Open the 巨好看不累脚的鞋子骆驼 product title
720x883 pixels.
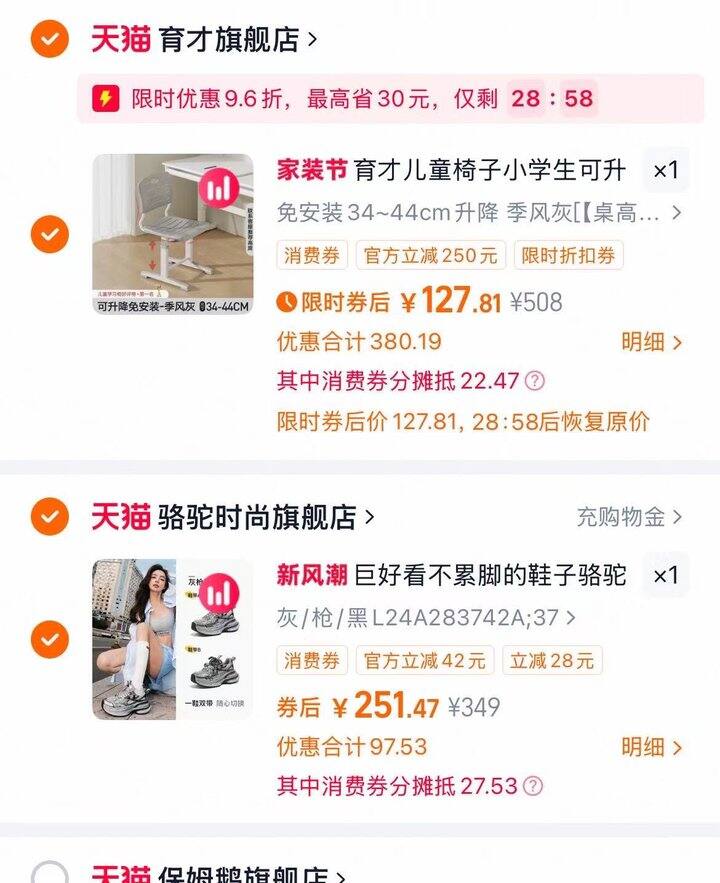point(490,576)
